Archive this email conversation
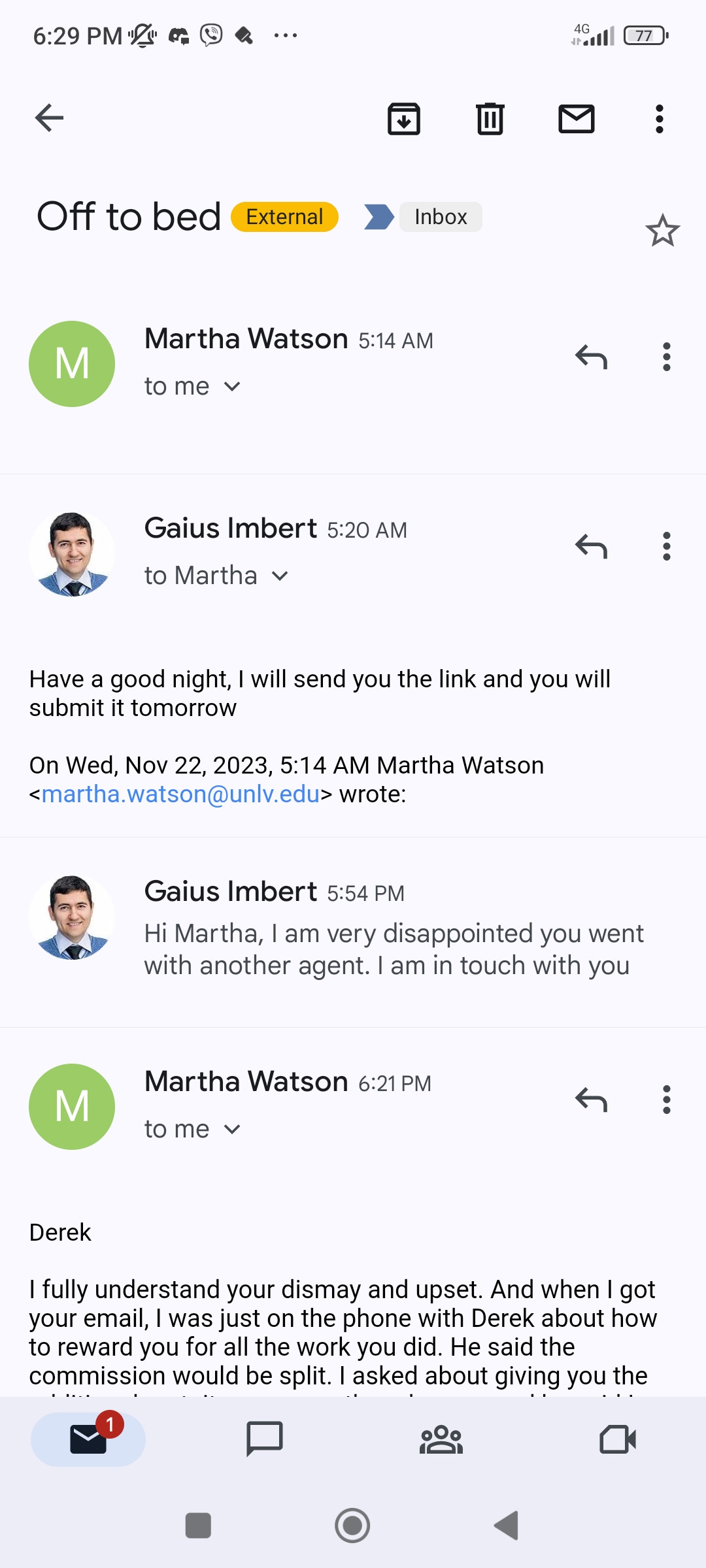 [x=404, y=119]
